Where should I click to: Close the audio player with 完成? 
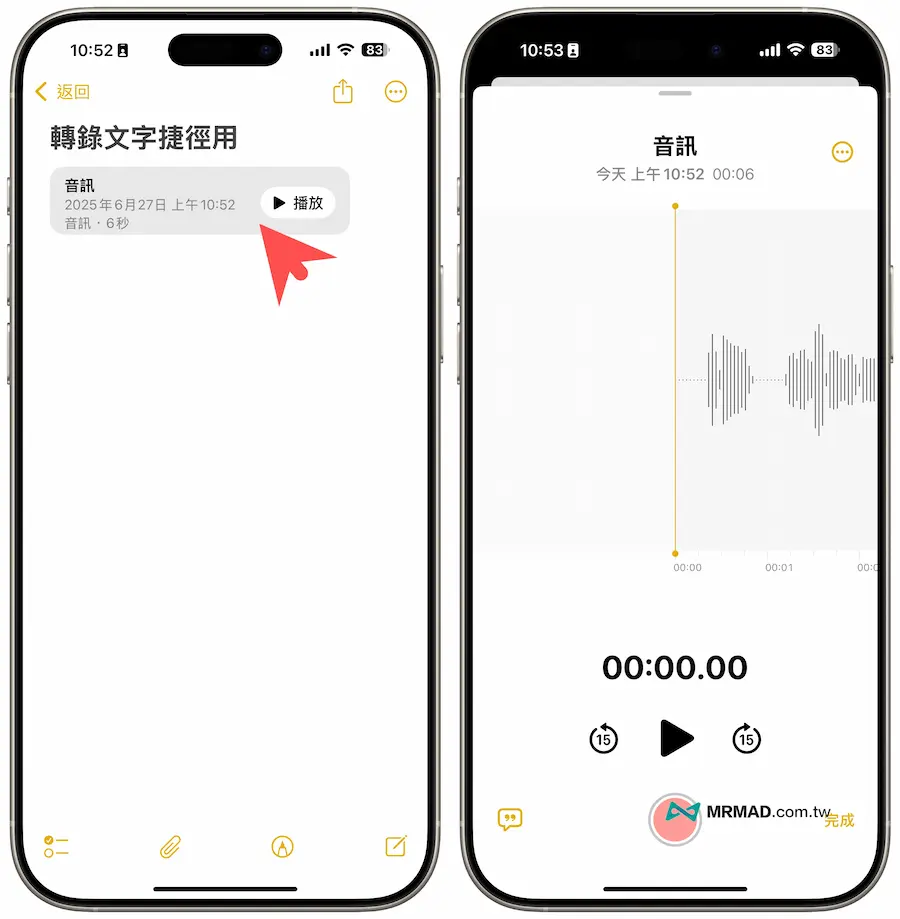pos(840,820)
